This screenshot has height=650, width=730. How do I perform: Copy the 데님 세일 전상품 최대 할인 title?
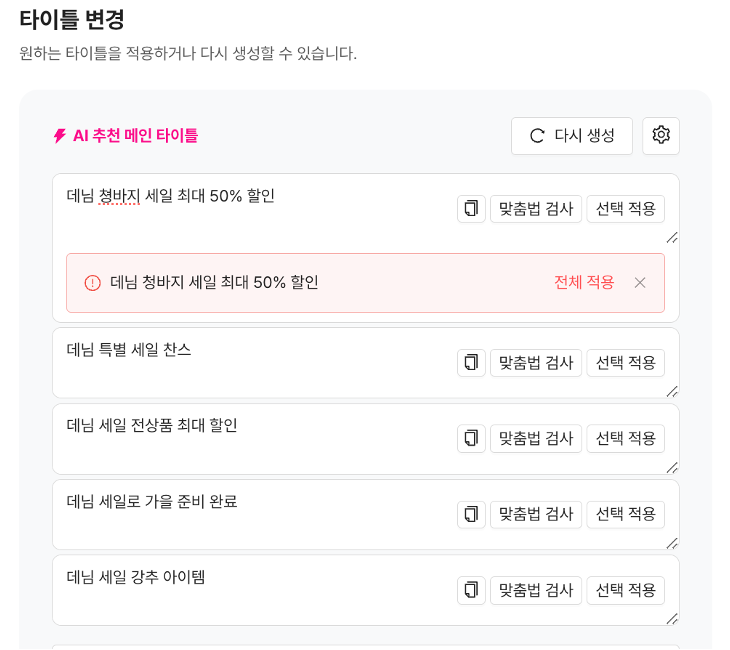pyautogui.click(x=471, y=438)
